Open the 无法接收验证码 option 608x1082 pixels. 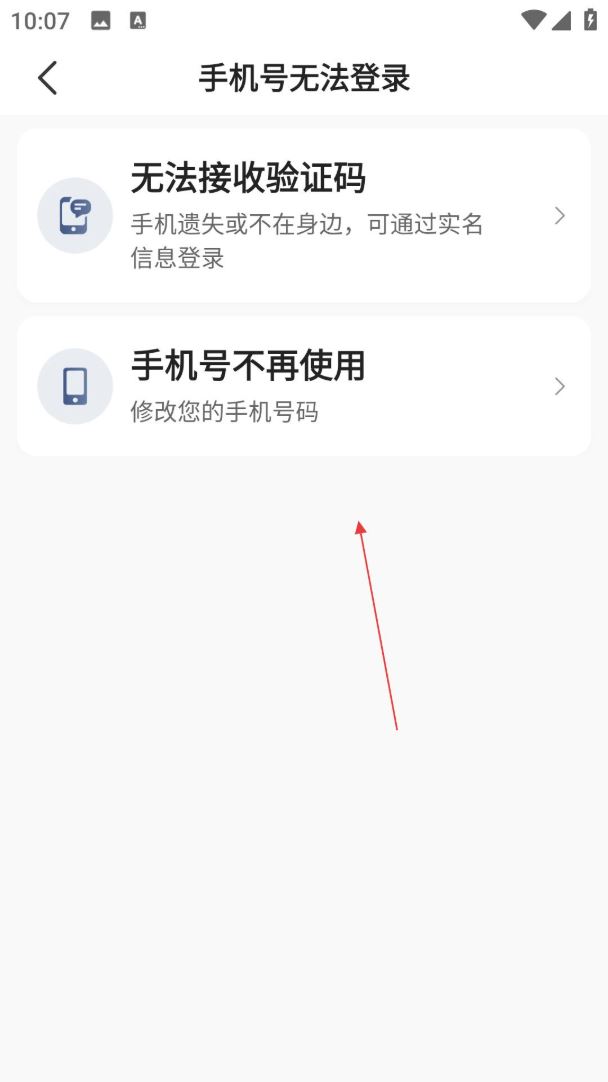point(303,215)
